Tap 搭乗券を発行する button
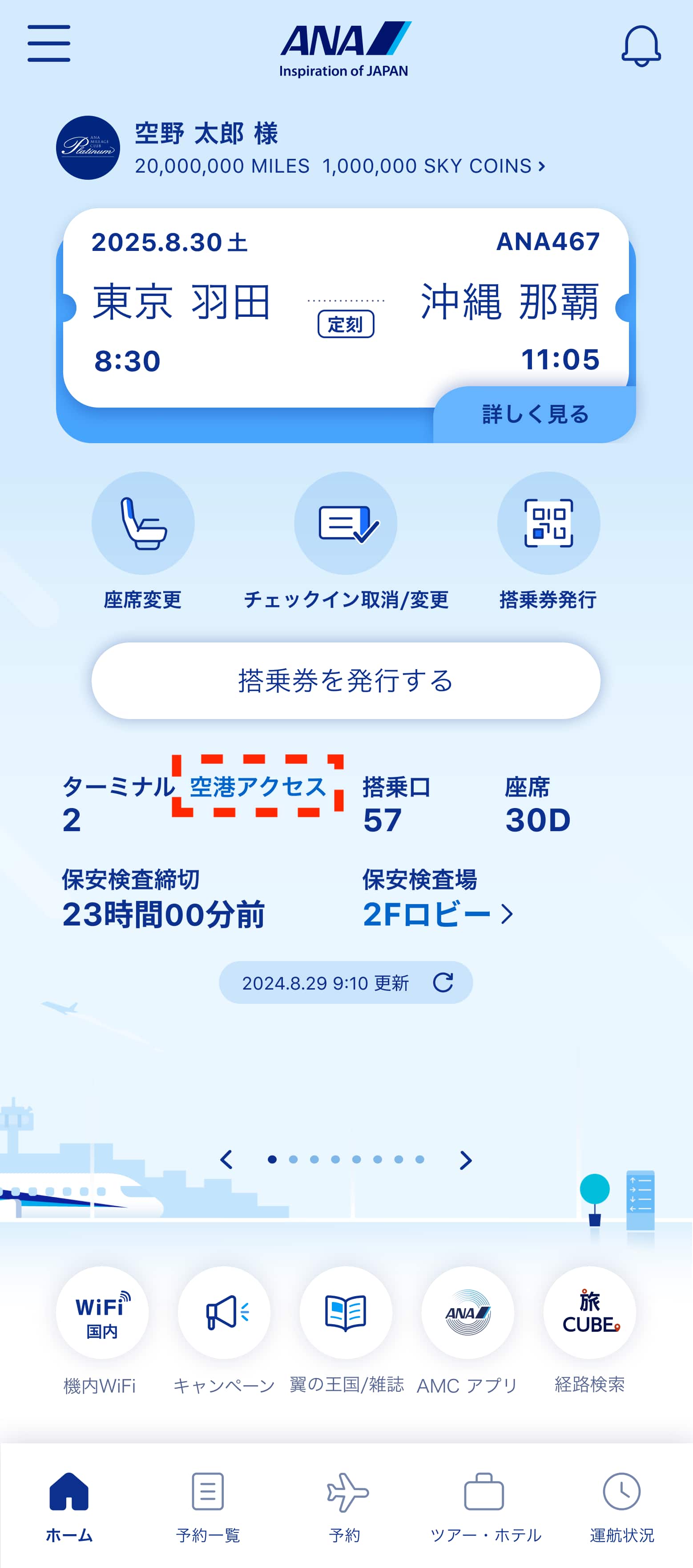693x1568 pixels. click(346, 680)
